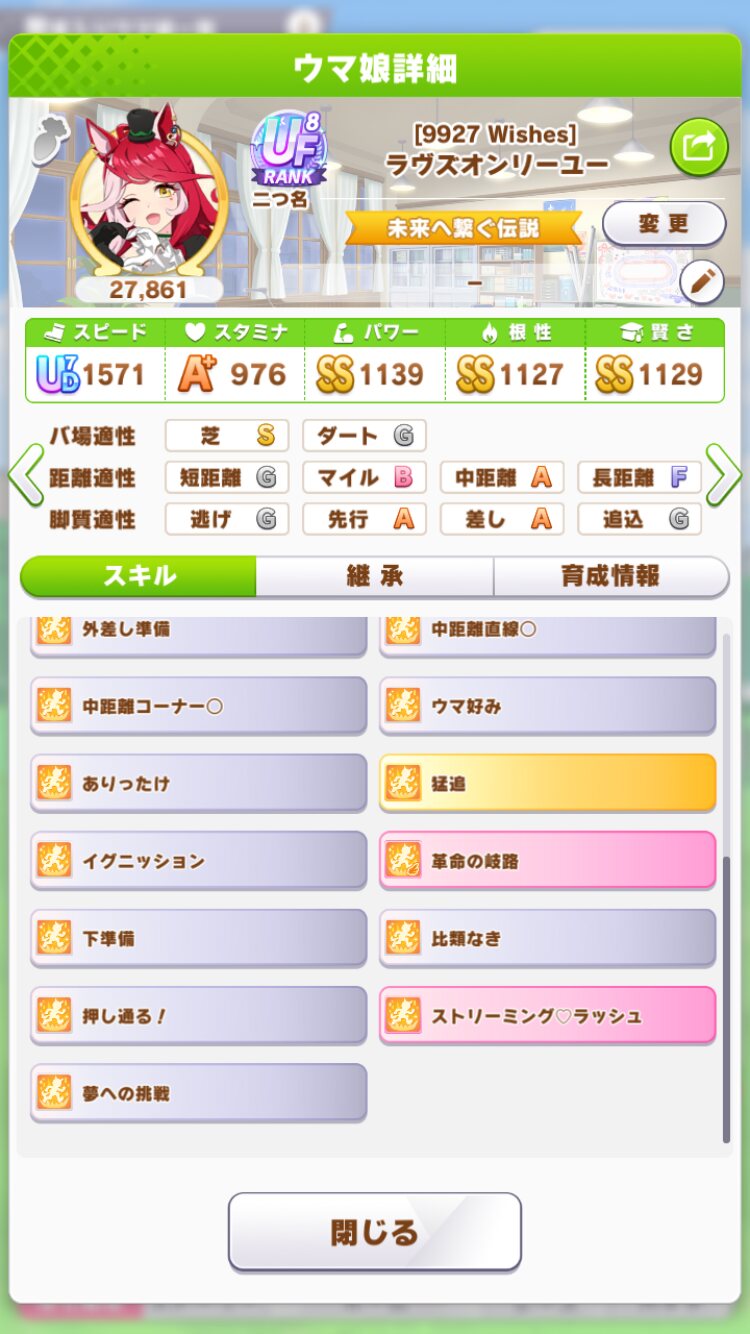
Task: Tap the 変更 button
Action: [664, 224]
